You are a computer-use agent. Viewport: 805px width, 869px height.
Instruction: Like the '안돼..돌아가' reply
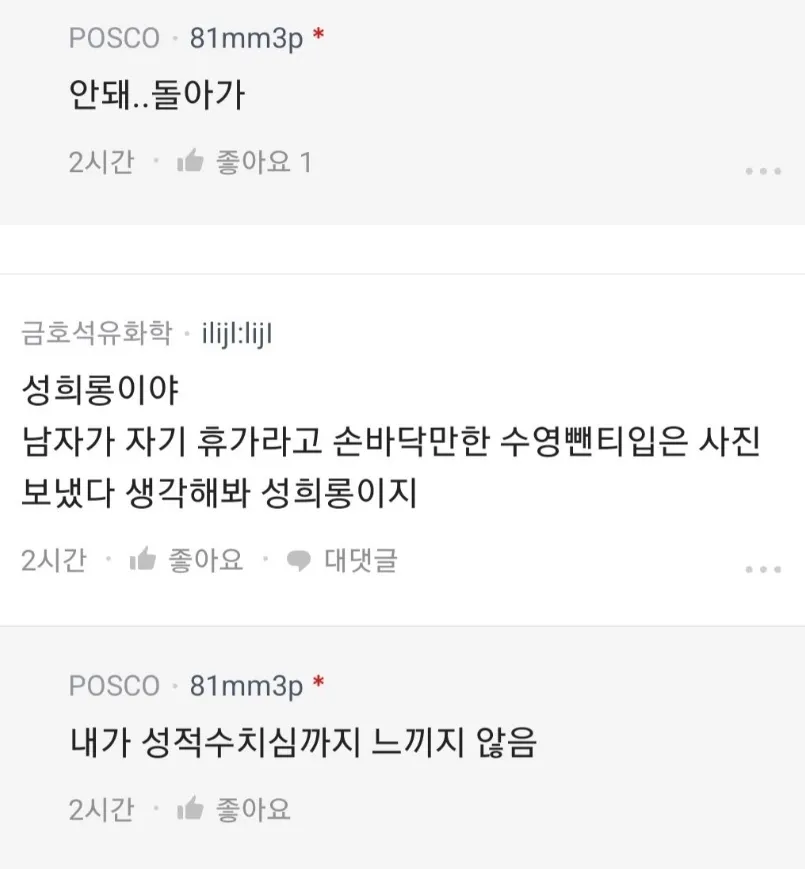243,162
